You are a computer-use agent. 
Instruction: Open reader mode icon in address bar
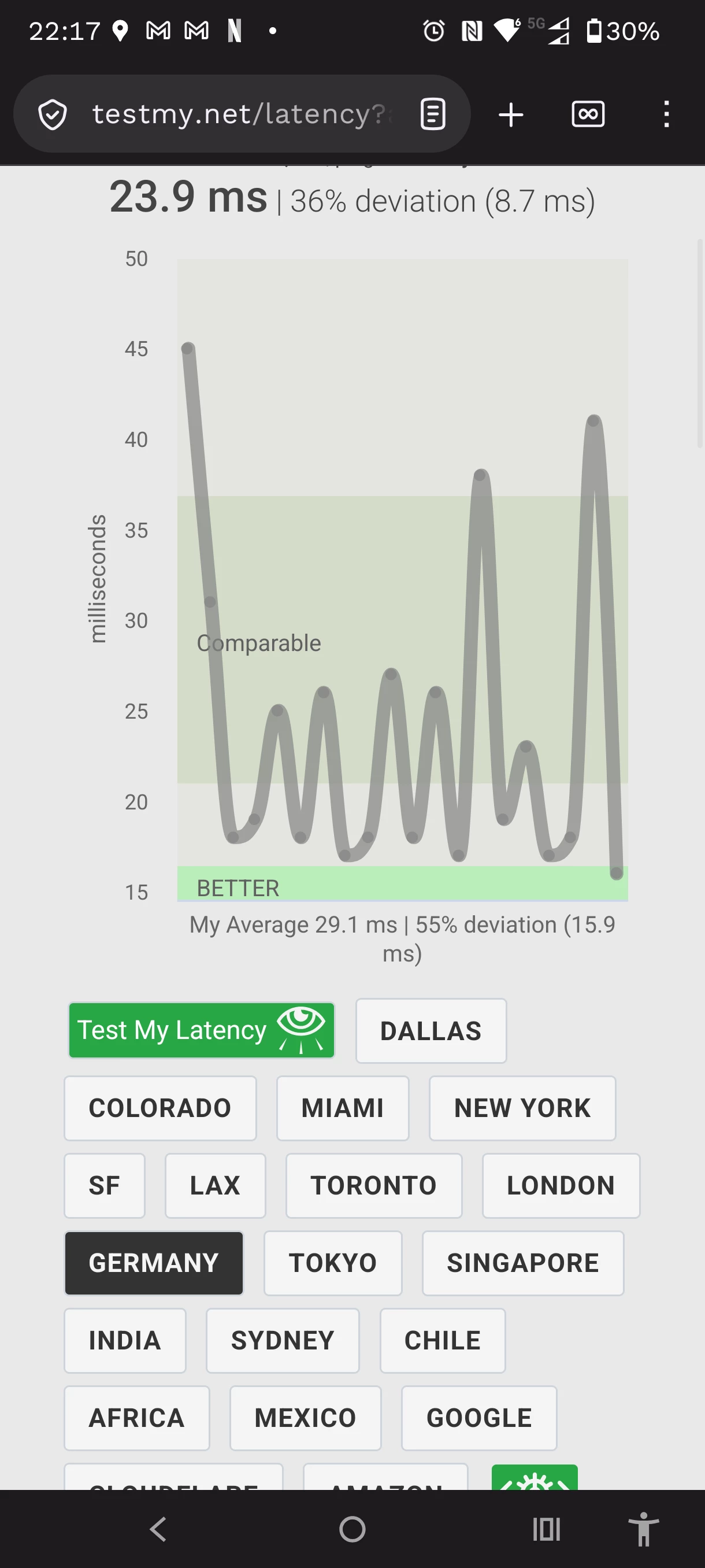pyautogui.click(x=432, y=114)
